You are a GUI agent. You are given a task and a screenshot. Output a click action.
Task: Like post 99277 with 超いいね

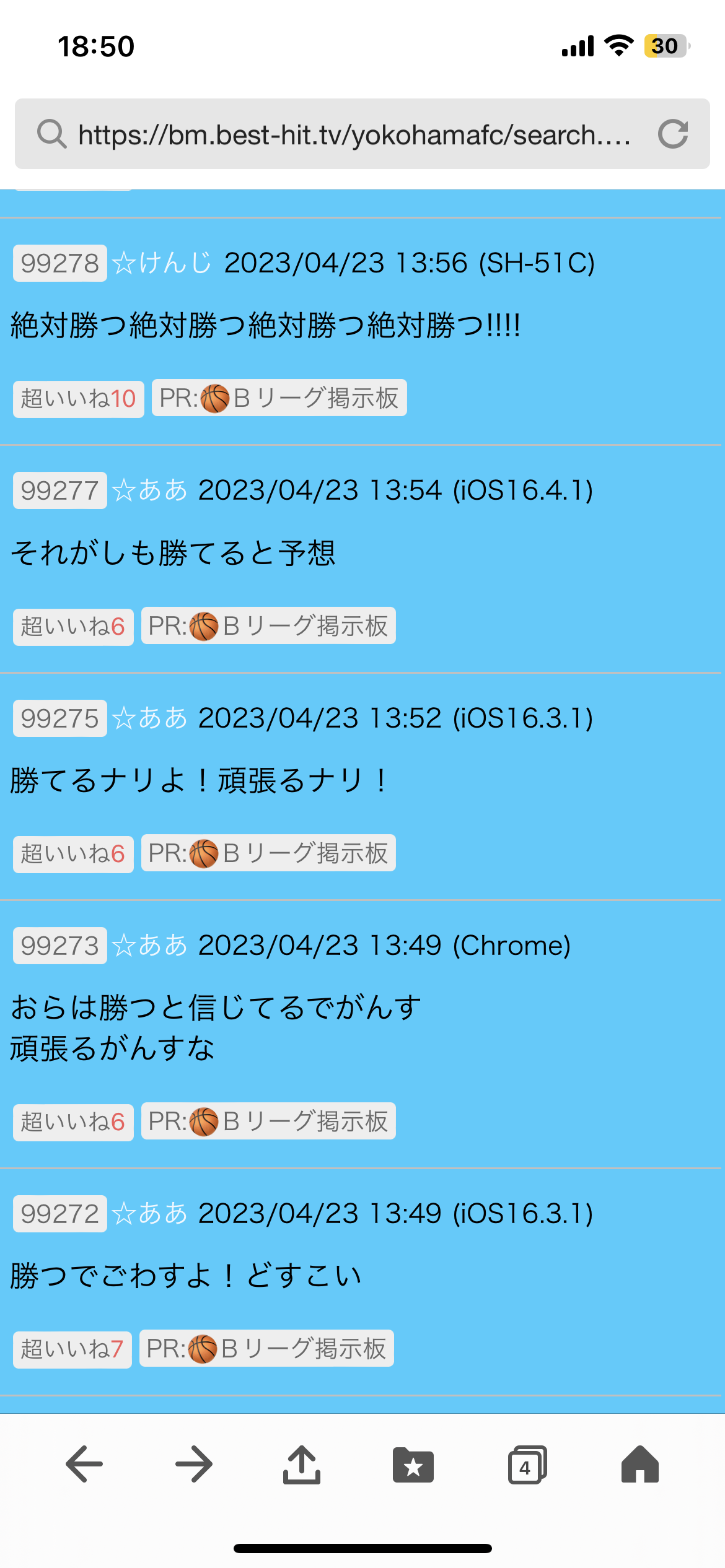tap(73, 627)
